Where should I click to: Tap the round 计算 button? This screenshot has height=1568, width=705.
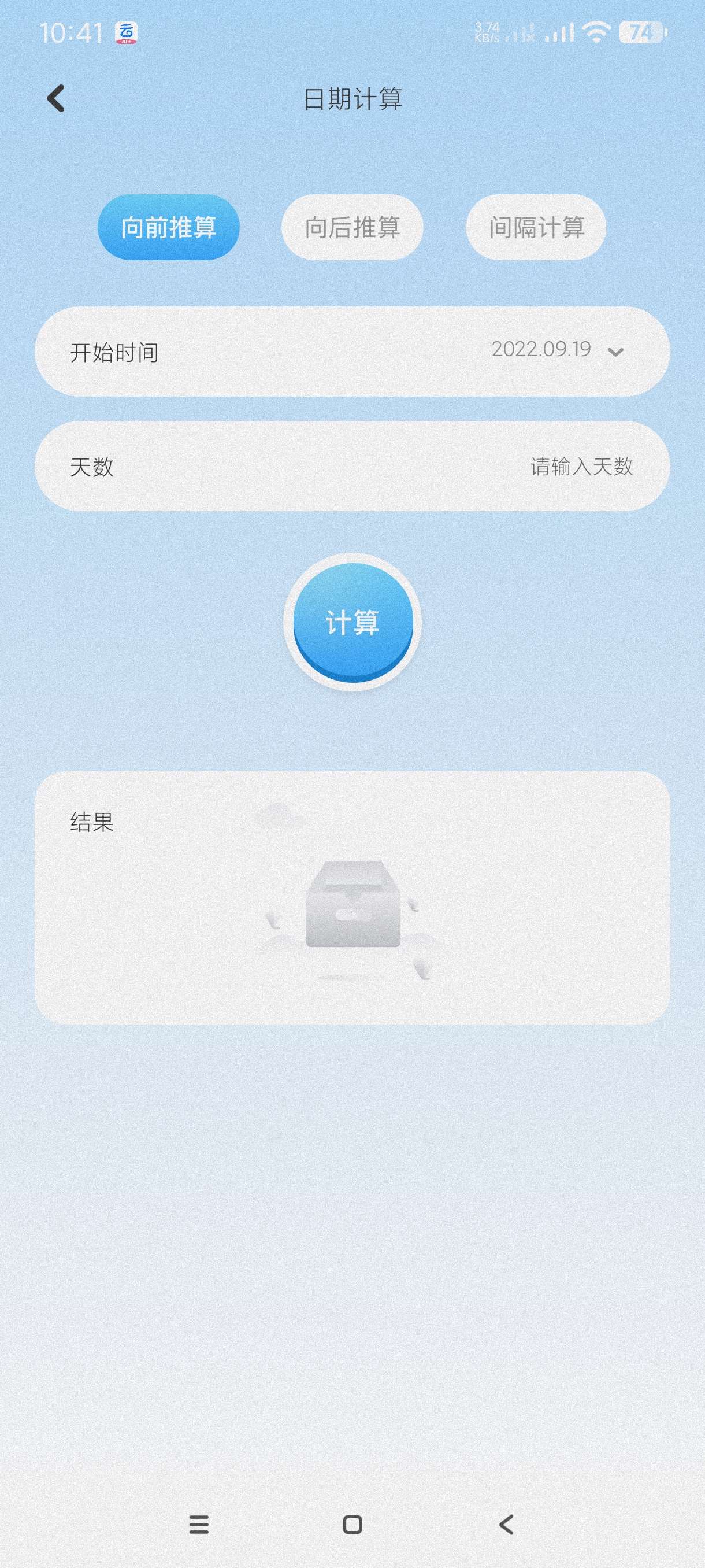[353, 622]
